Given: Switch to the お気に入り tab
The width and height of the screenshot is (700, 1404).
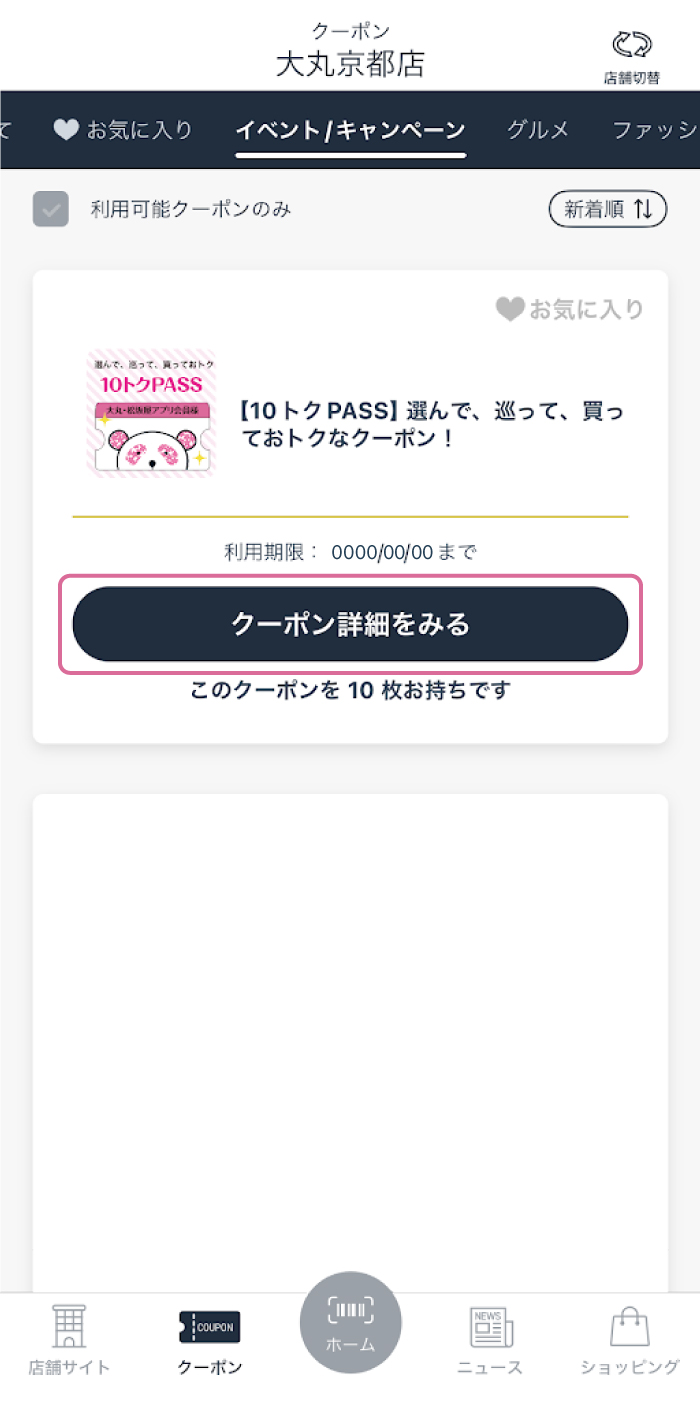Looking at the screenshot, I should pos(123,130).
